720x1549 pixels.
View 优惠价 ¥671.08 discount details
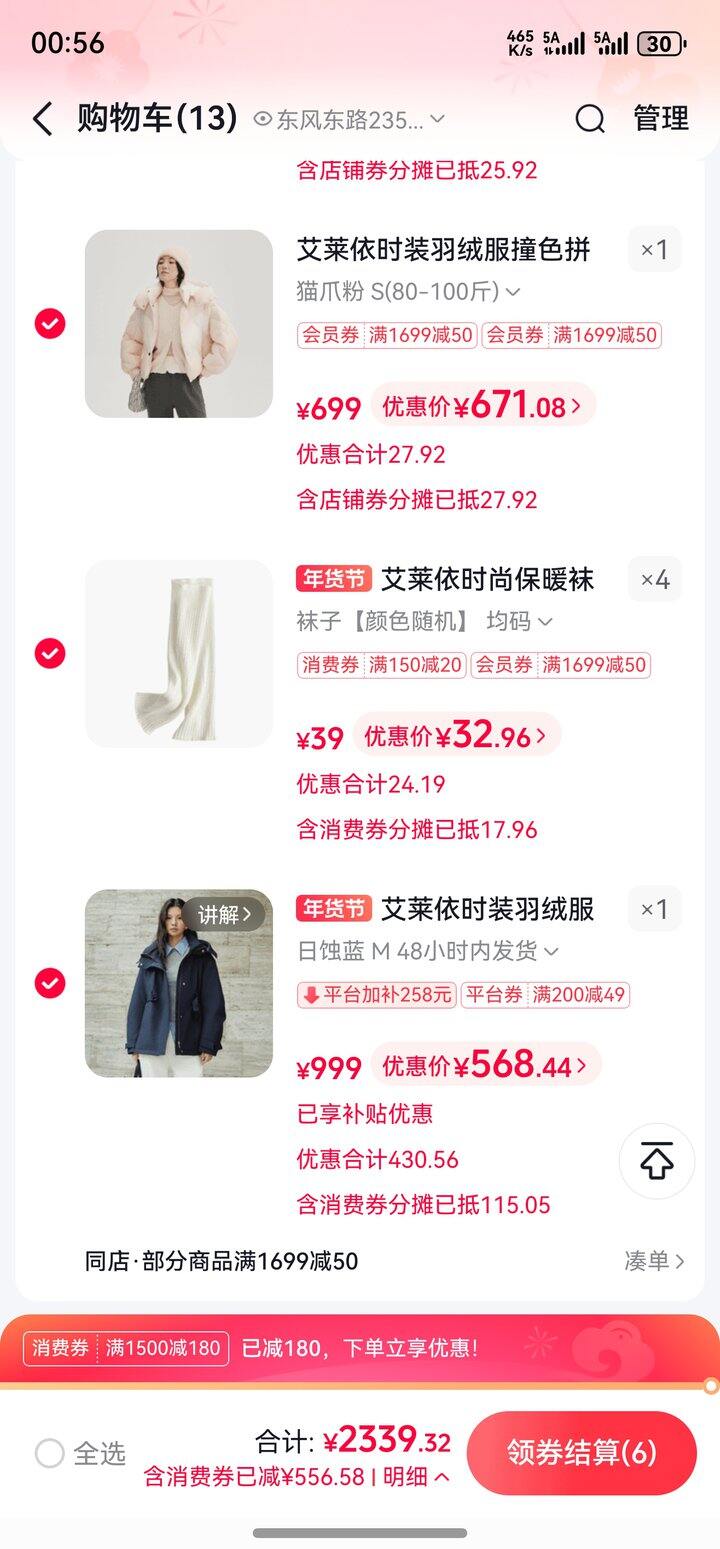484,406
